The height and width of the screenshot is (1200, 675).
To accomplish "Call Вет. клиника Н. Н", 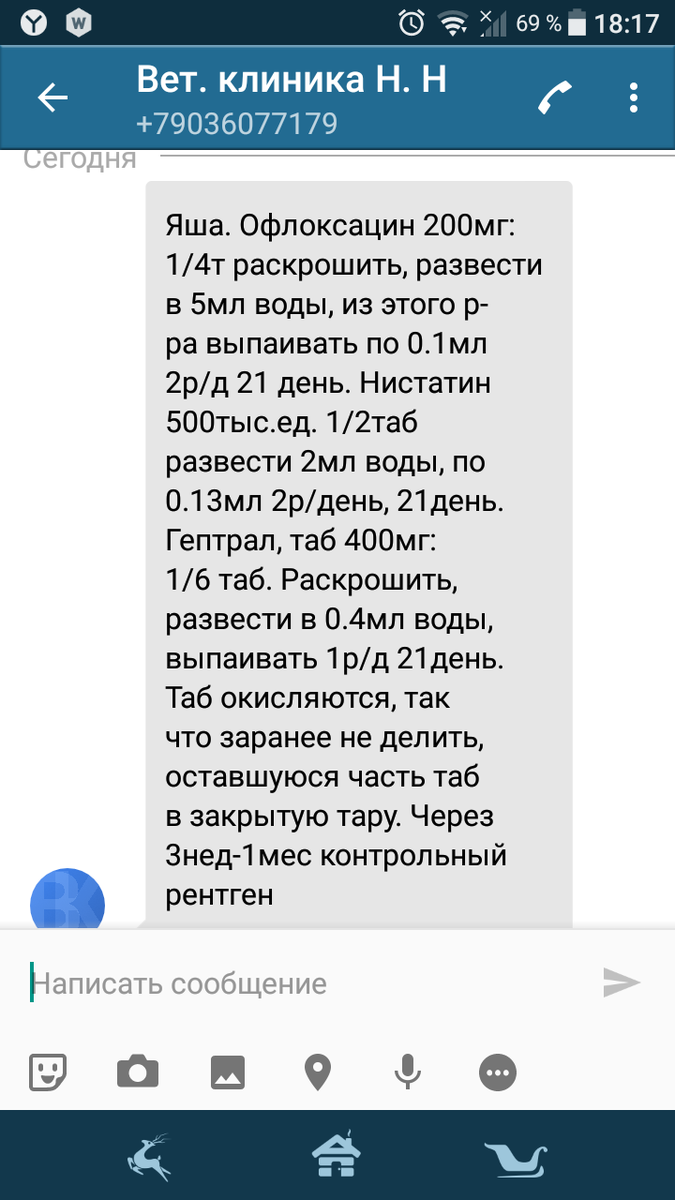I will 554,97.
